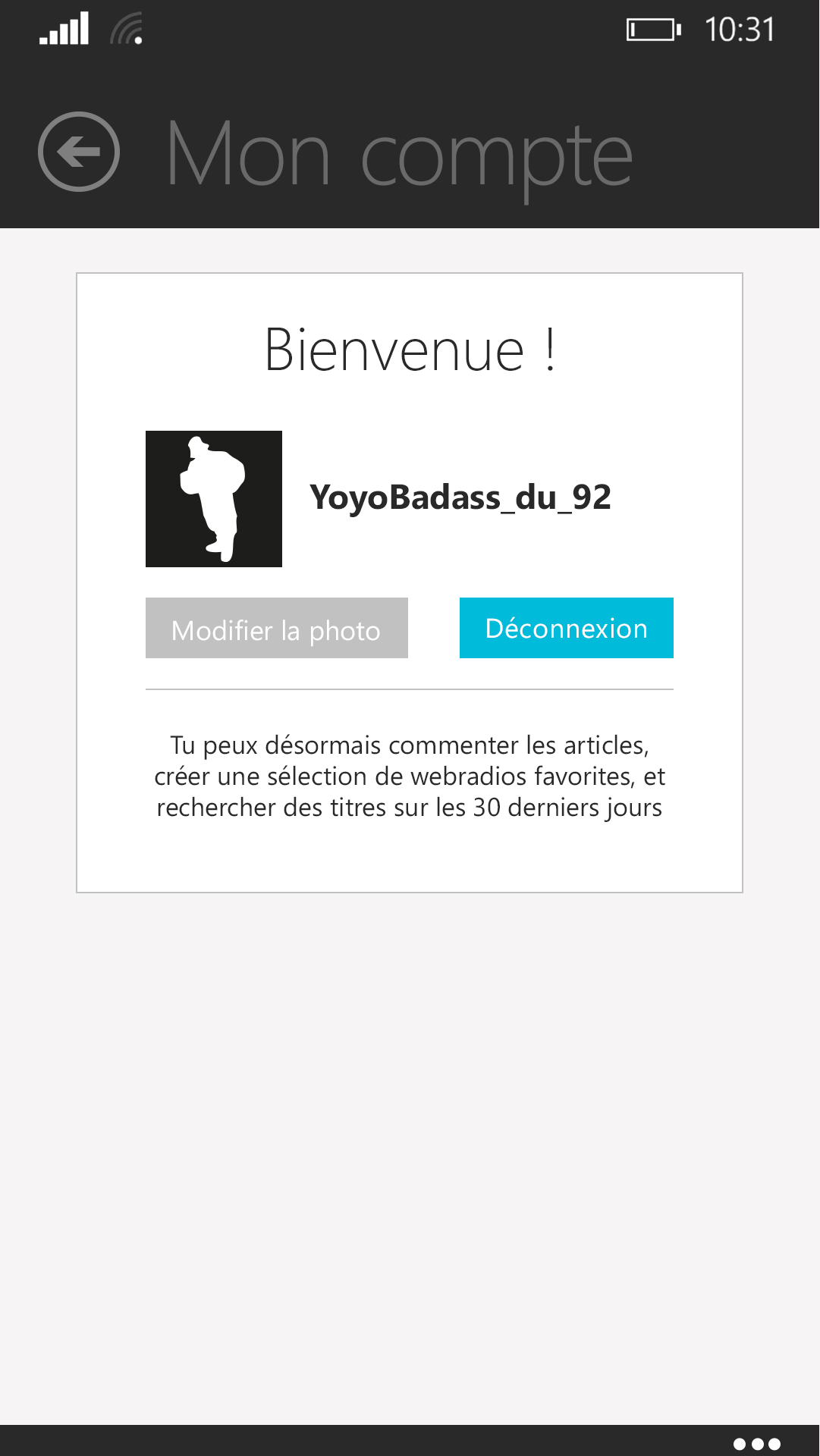Log out with Déconnexion
This screenshot has width=820, height=1456.
[x=567, y=628]
